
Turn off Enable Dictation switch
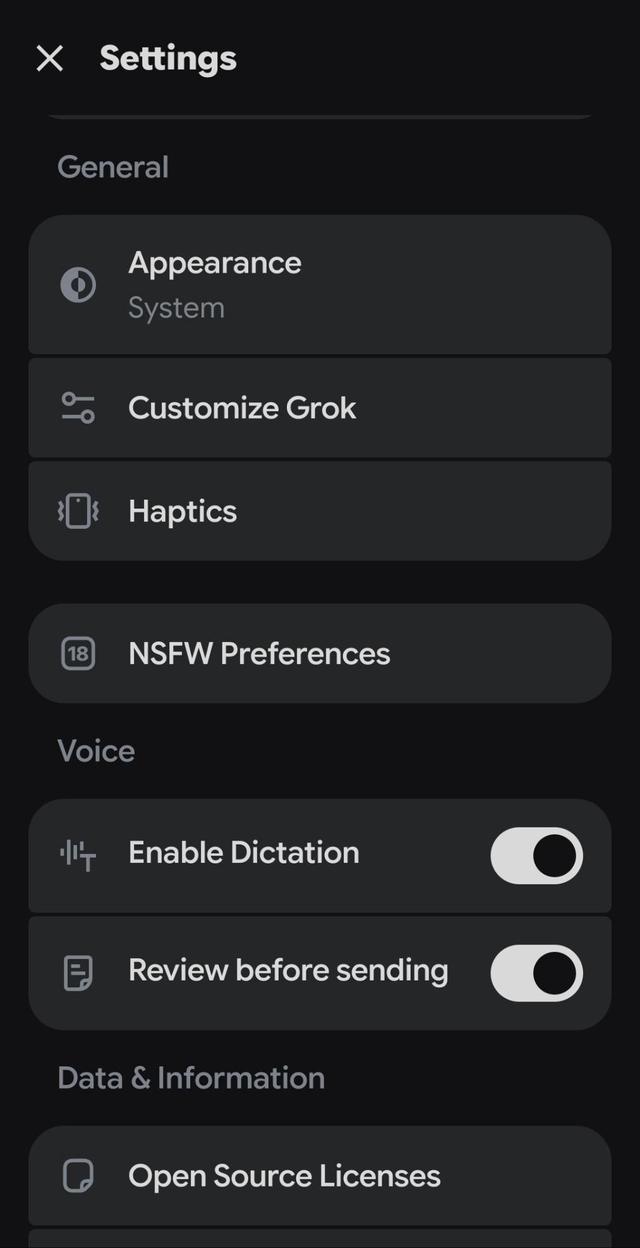(536, 856)
